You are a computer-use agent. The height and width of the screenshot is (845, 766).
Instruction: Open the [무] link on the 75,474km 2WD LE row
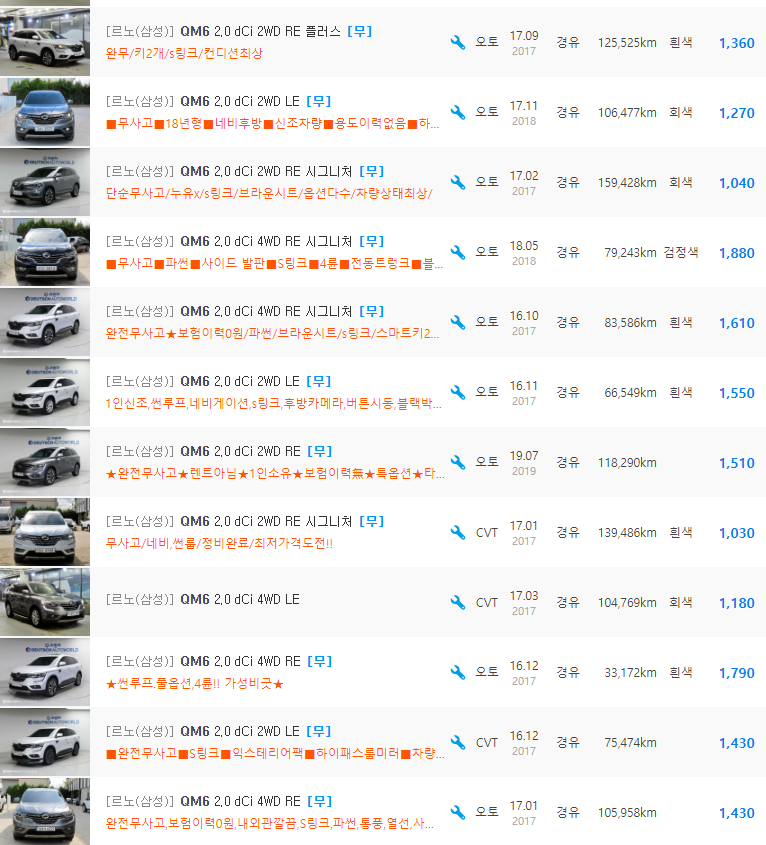(318, 731)
